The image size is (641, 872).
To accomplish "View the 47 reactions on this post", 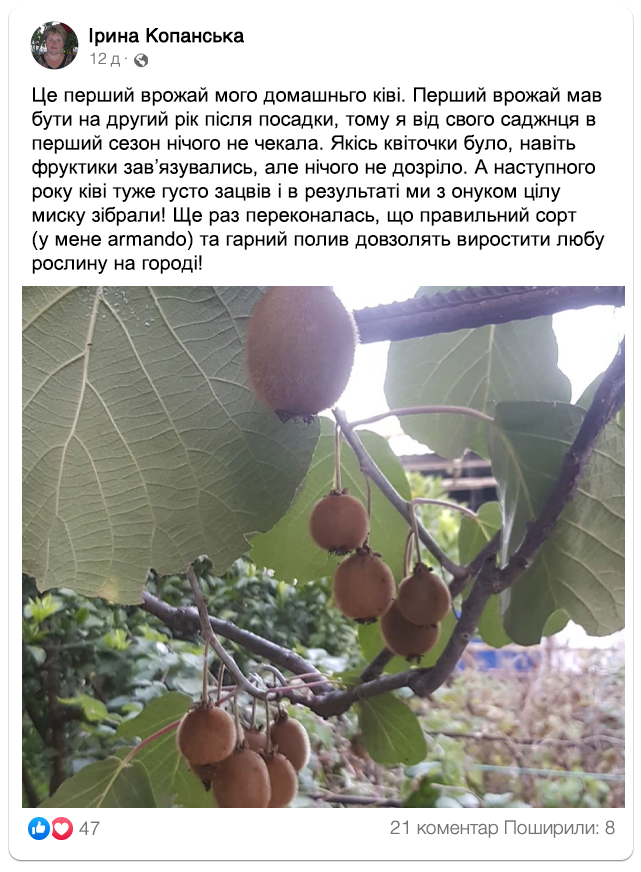I will click(x=65, y=828).
